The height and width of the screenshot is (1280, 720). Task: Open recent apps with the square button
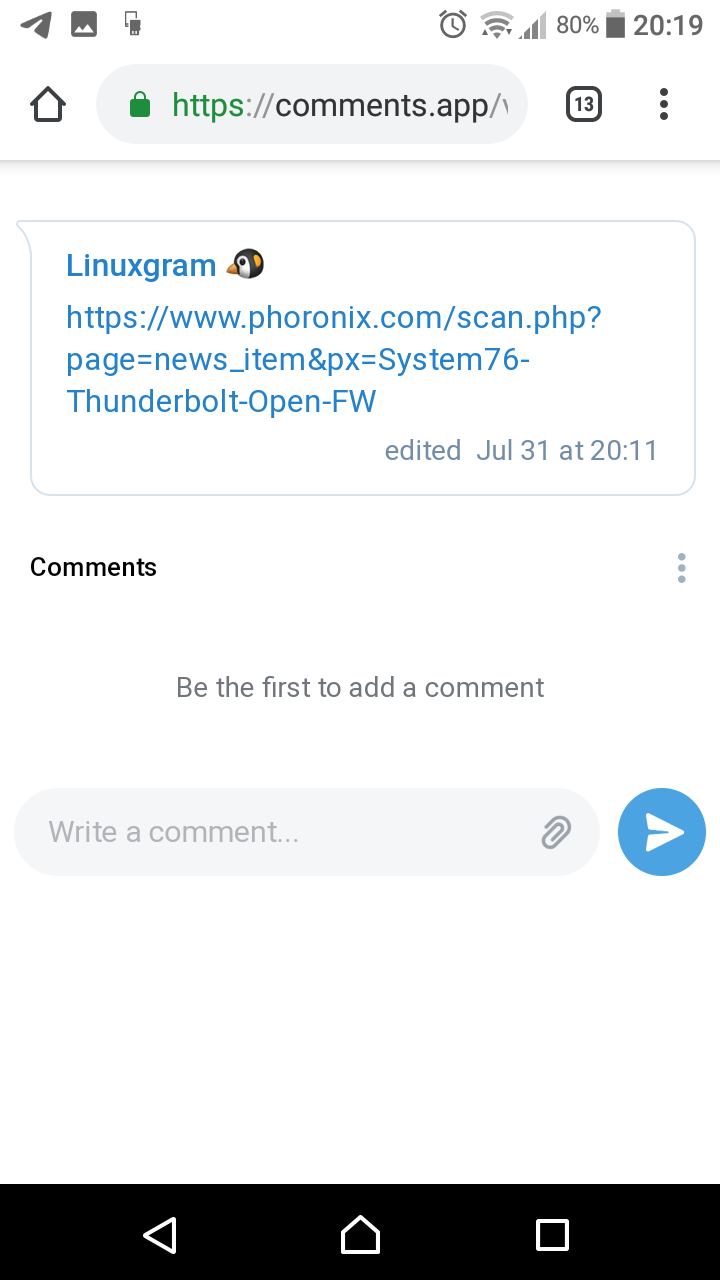pyautogui.click(x=552, y=1235)
